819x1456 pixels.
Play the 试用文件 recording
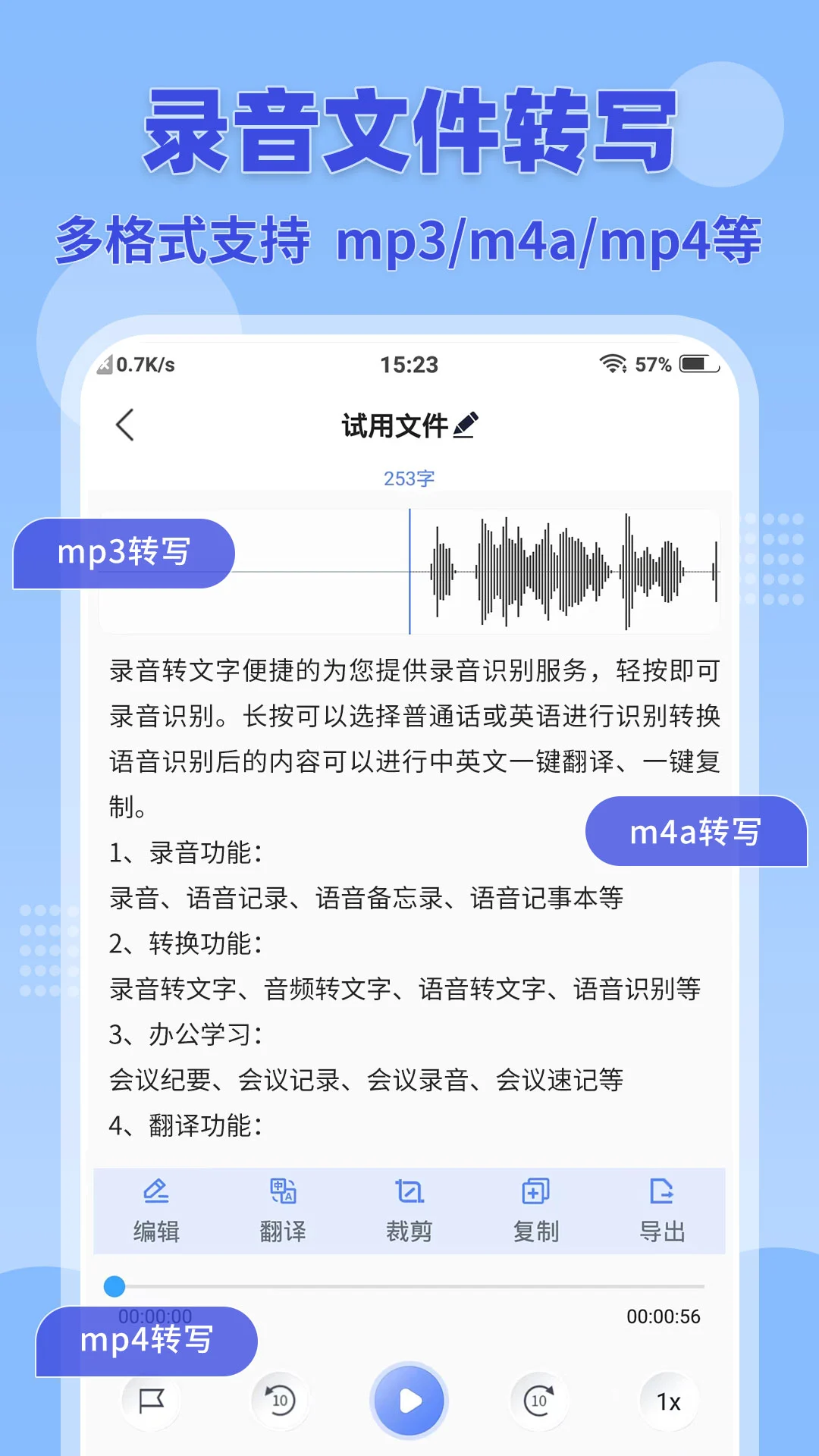tap(409, 1401)
